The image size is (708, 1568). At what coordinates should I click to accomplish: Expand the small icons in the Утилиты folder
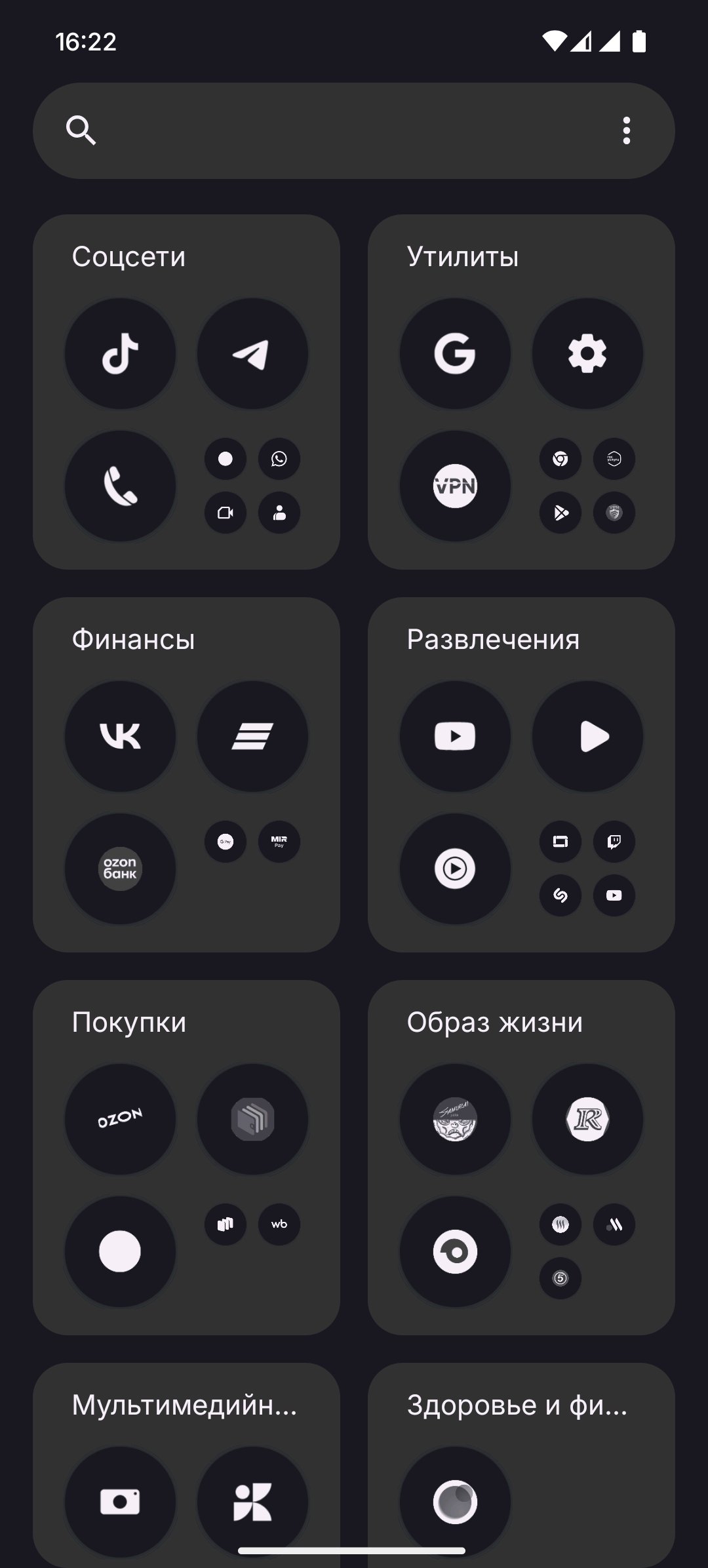[x=587, y=486]
